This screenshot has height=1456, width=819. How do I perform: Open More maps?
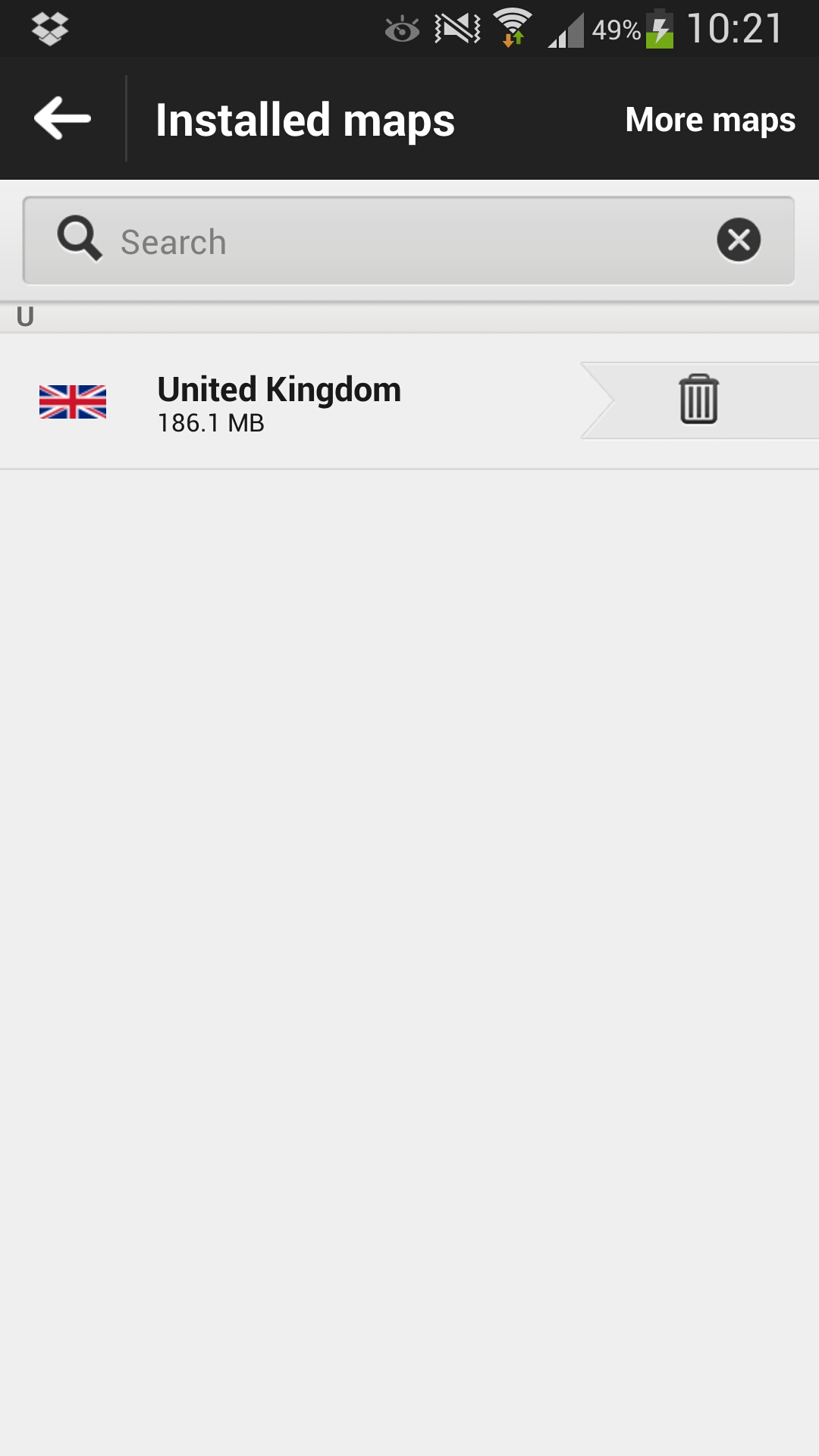(x=711, y=119)
